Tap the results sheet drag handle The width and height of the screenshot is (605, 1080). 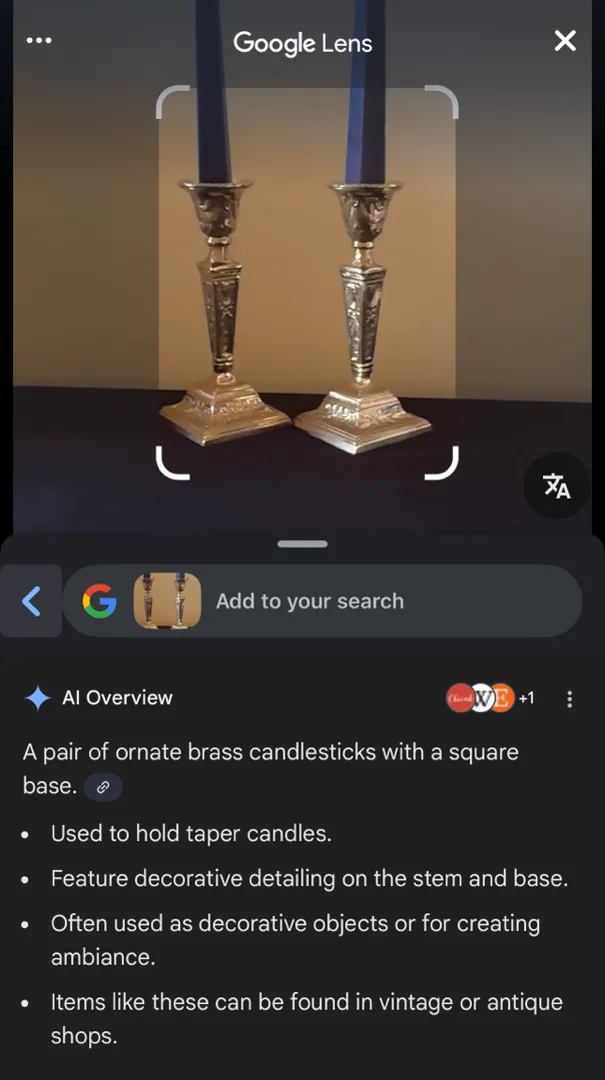pos(303,544)
